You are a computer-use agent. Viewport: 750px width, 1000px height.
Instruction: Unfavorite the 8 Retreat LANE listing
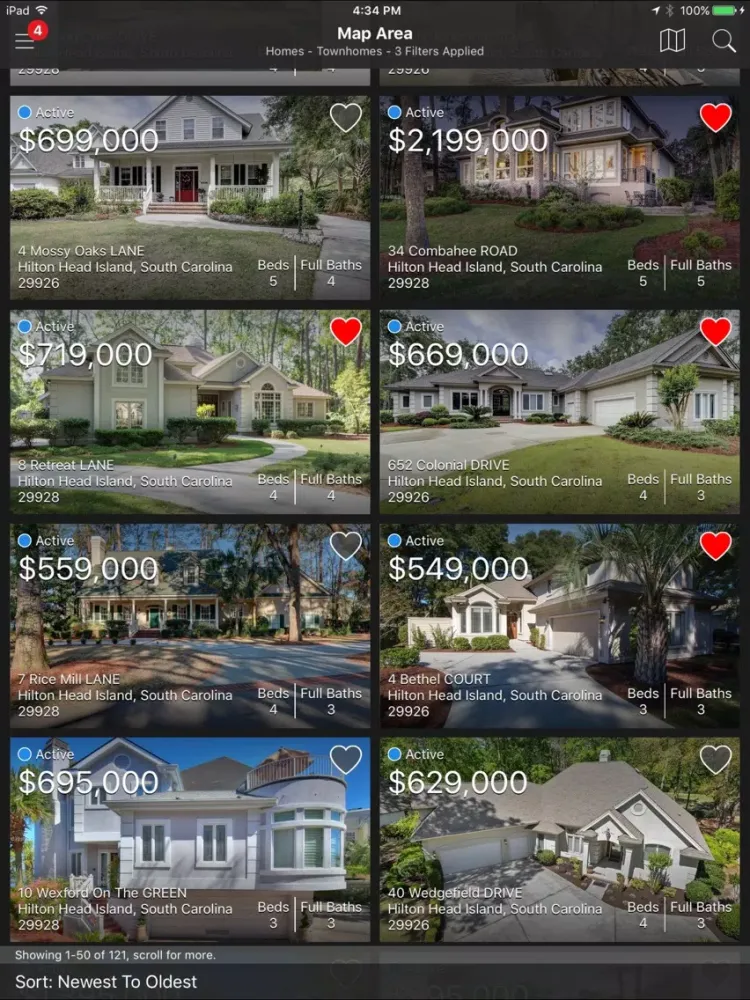345,332
